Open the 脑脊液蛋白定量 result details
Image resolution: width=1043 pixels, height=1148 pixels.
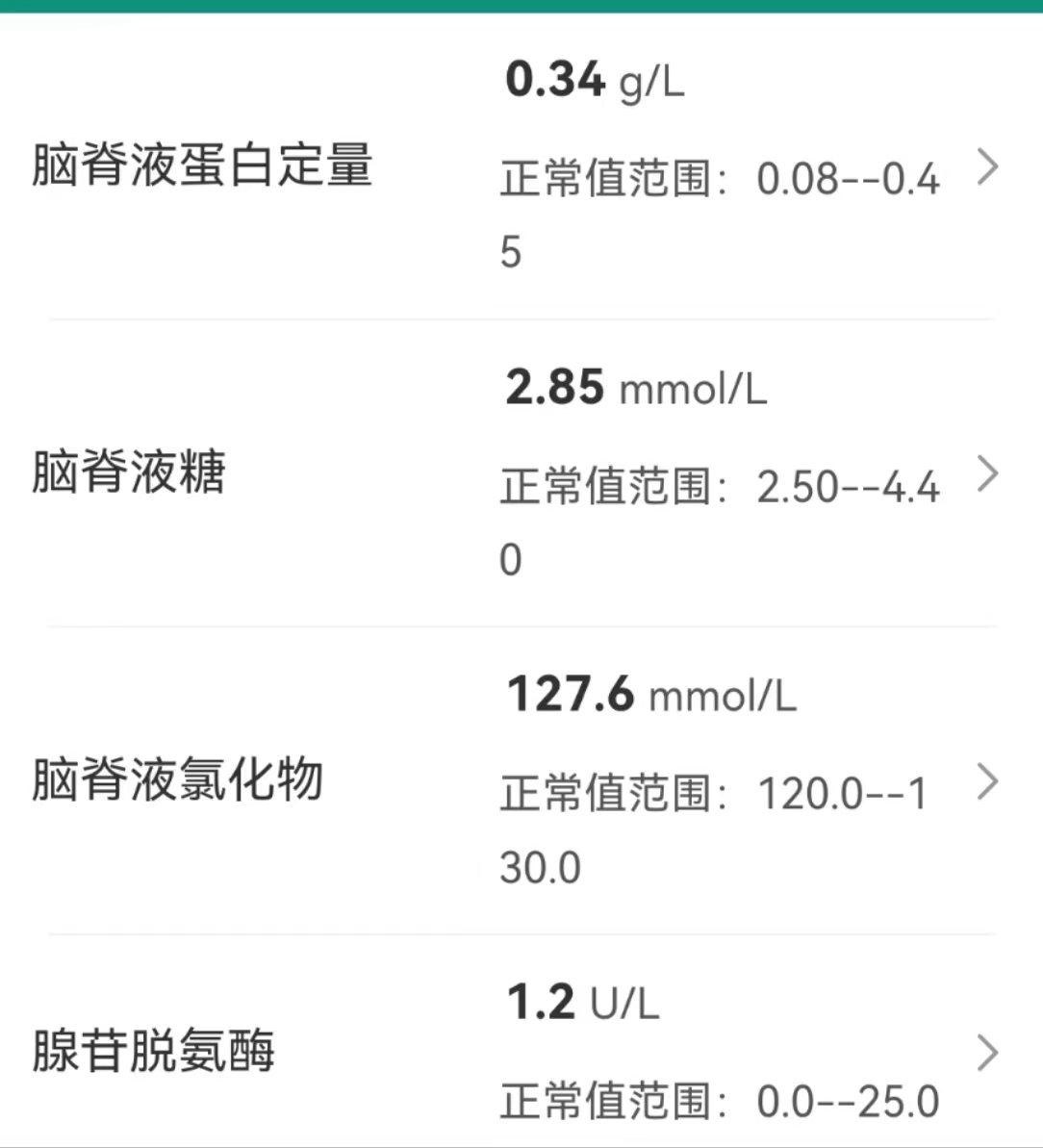coord(987,167)
